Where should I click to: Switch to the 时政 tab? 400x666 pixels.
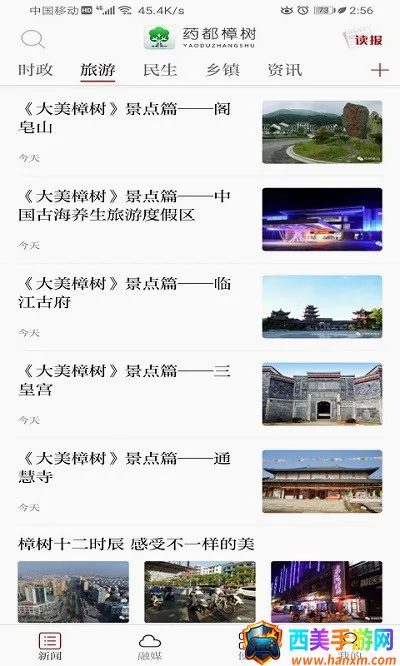36,70
